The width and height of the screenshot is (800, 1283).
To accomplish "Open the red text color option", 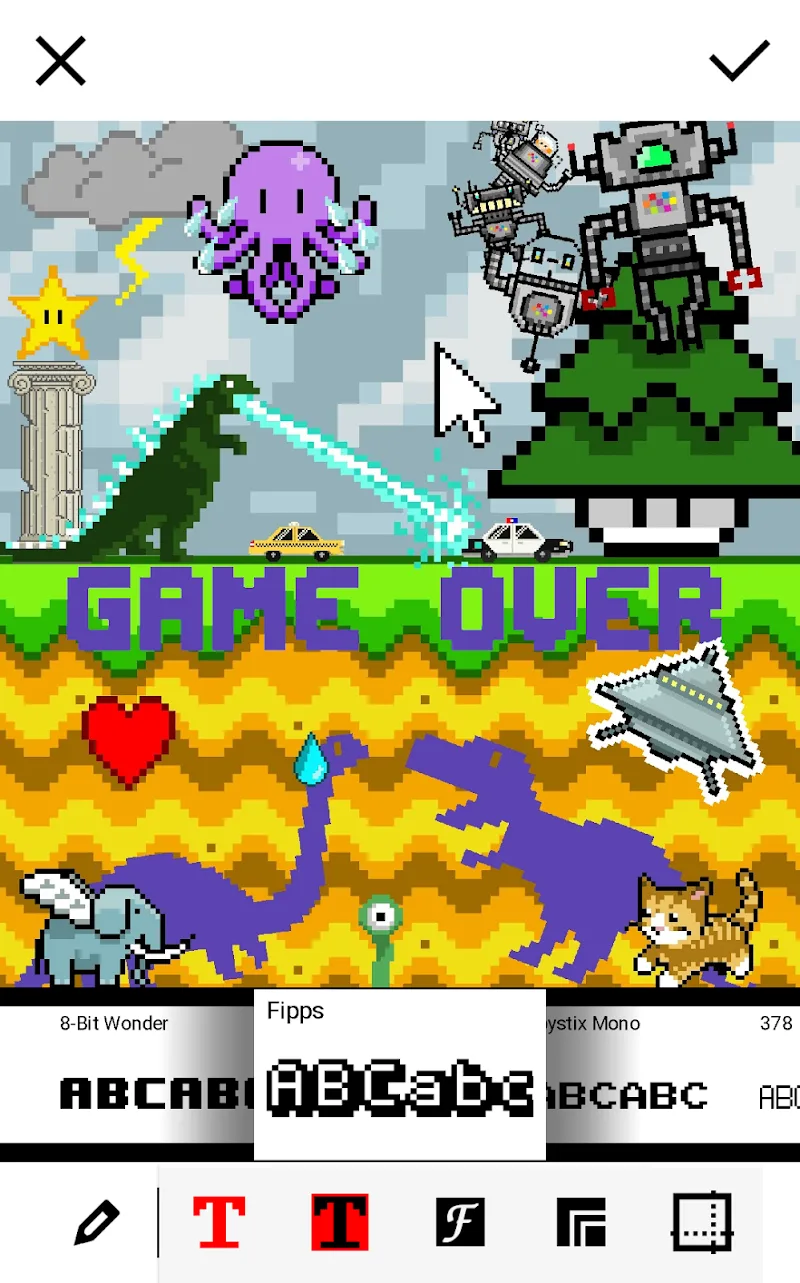I will pos(219,1222).
